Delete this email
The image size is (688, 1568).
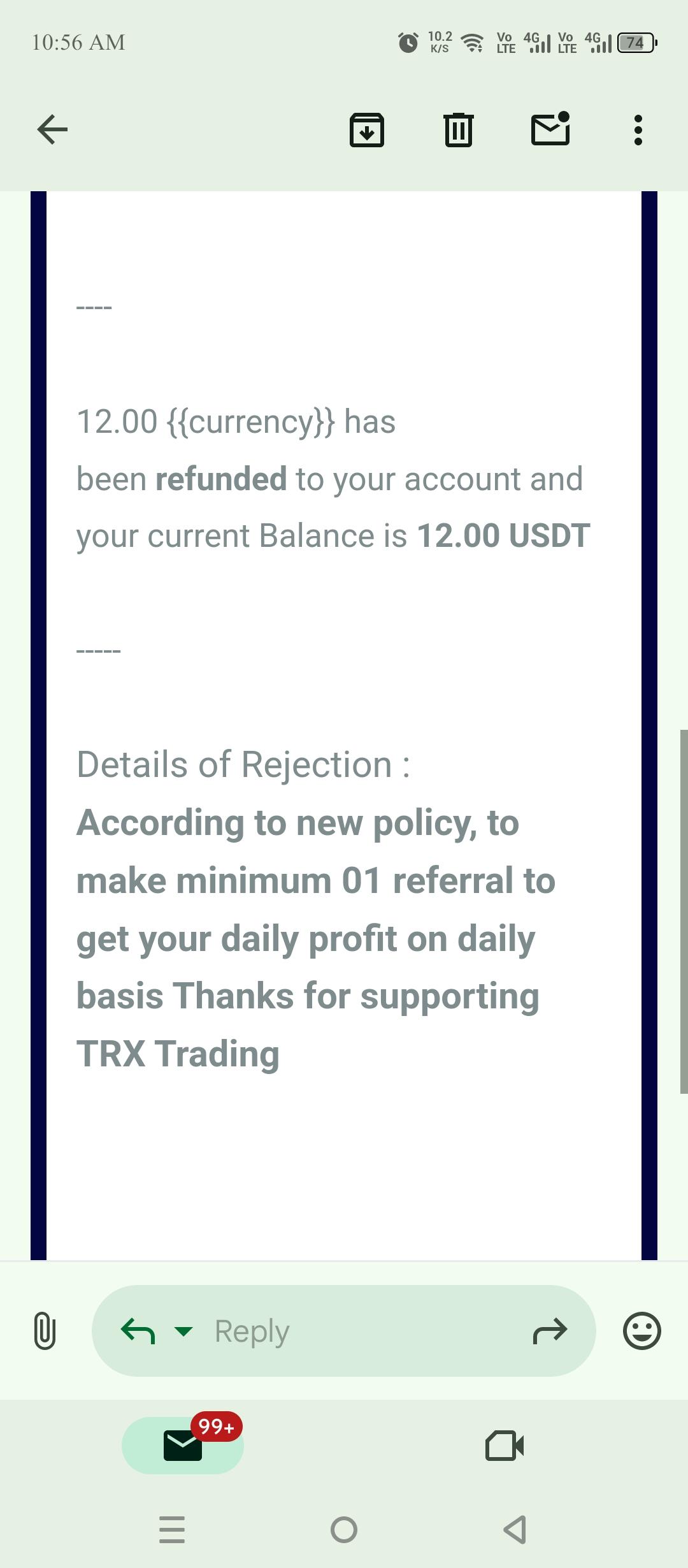click(x=458, y=130)
